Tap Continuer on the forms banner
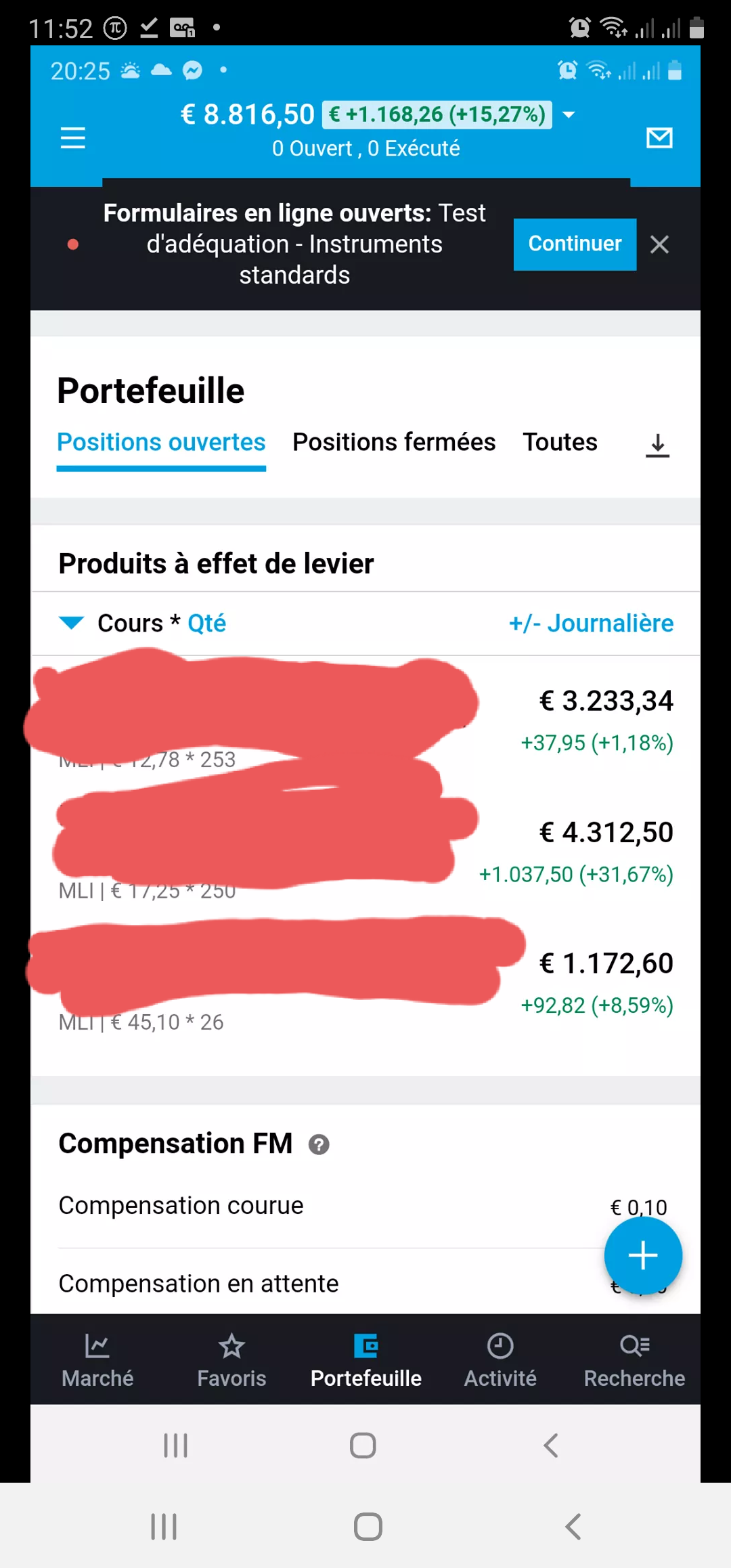The width and height of the screenshot is (731, 1568). click(x=575, y=244)
